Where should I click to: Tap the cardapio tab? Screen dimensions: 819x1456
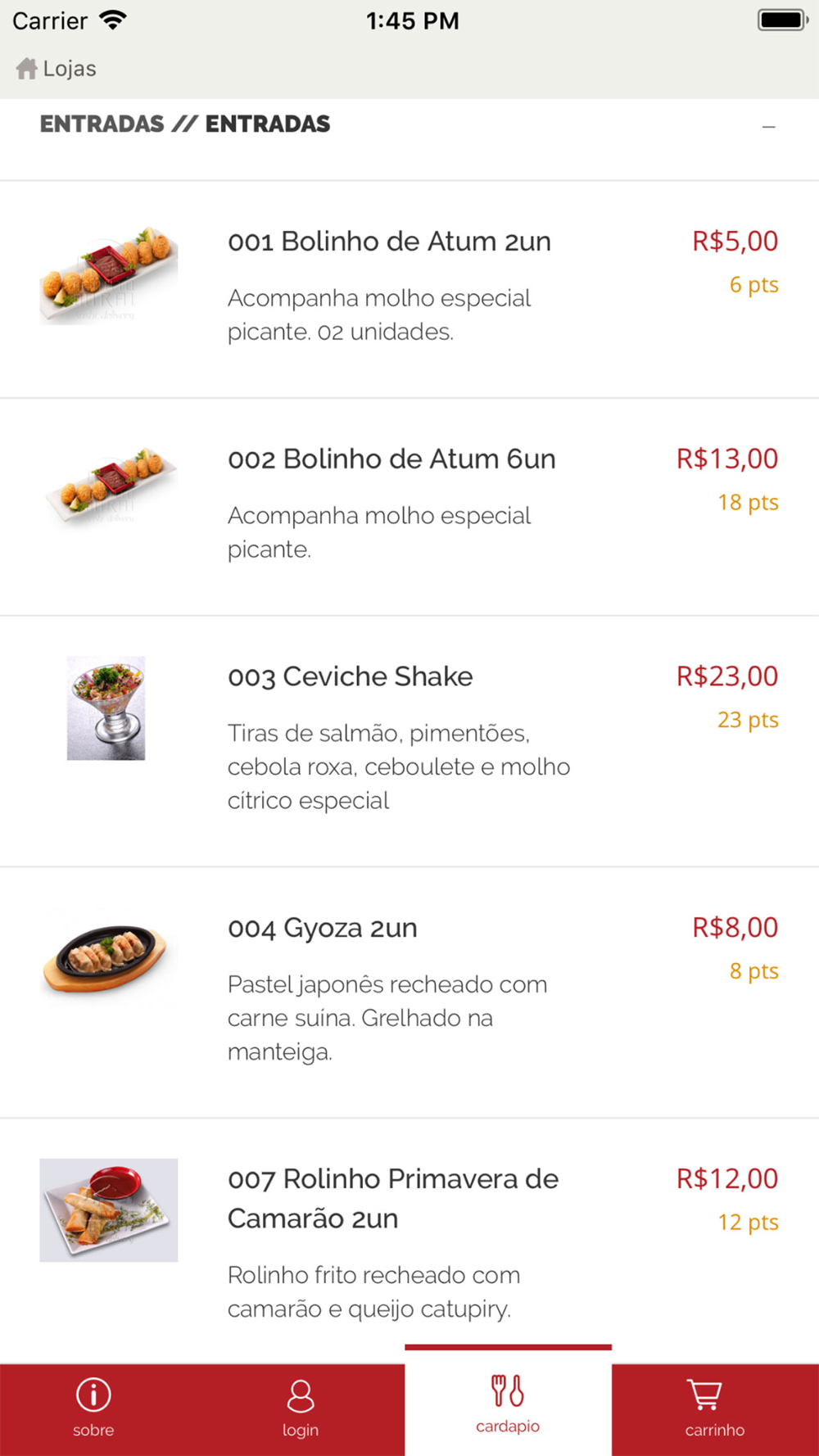click(508, 1403)
